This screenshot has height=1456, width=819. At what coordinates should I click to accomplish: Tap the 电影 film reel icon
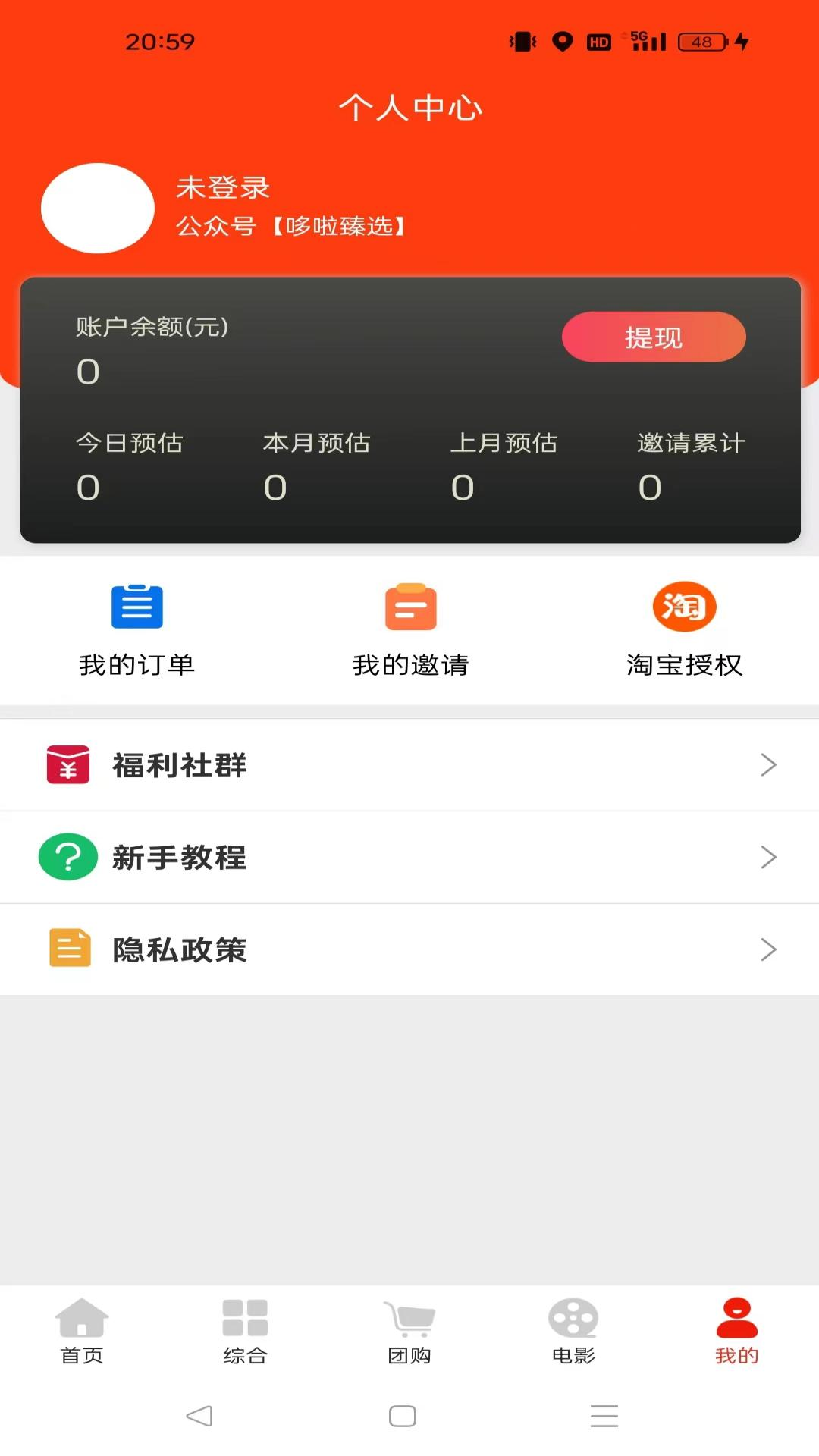point(574,1321)
